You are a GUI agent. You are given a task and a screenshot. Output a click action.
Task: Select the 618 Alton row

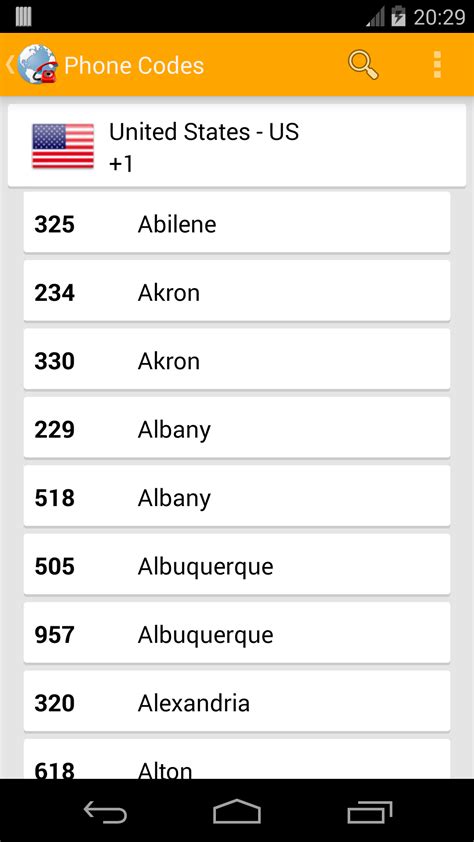point(237,759)
